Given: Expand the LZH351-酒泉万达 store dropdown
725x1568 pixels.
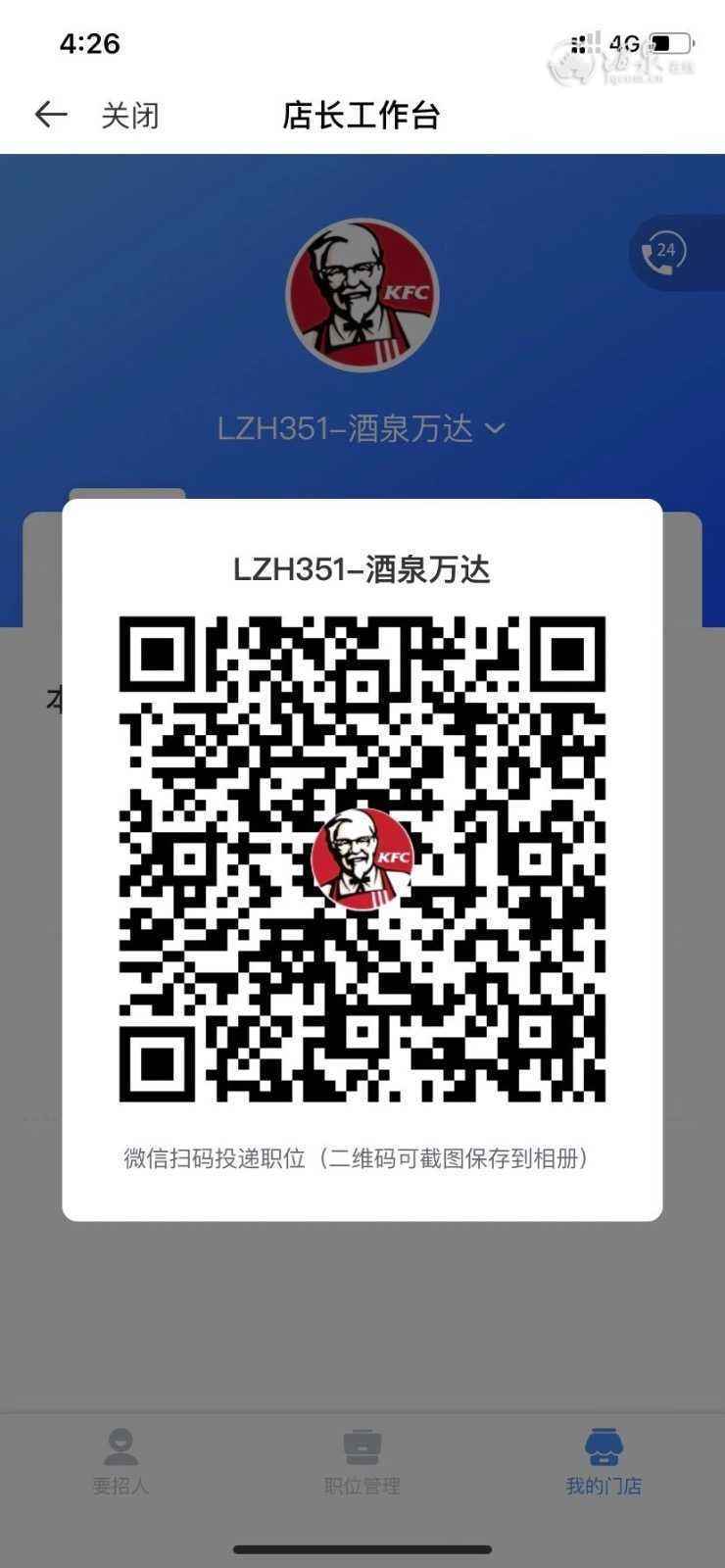Looking at the screenshot, I should pos(361,428).
